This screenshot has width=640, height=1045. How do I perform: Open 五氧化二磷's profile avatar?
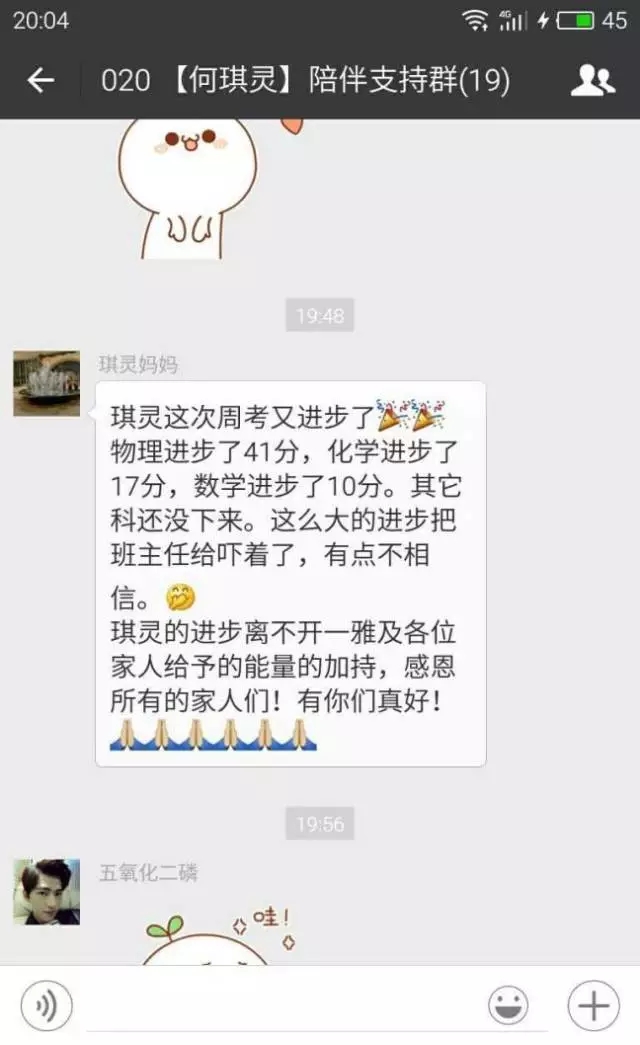point(46,891)
